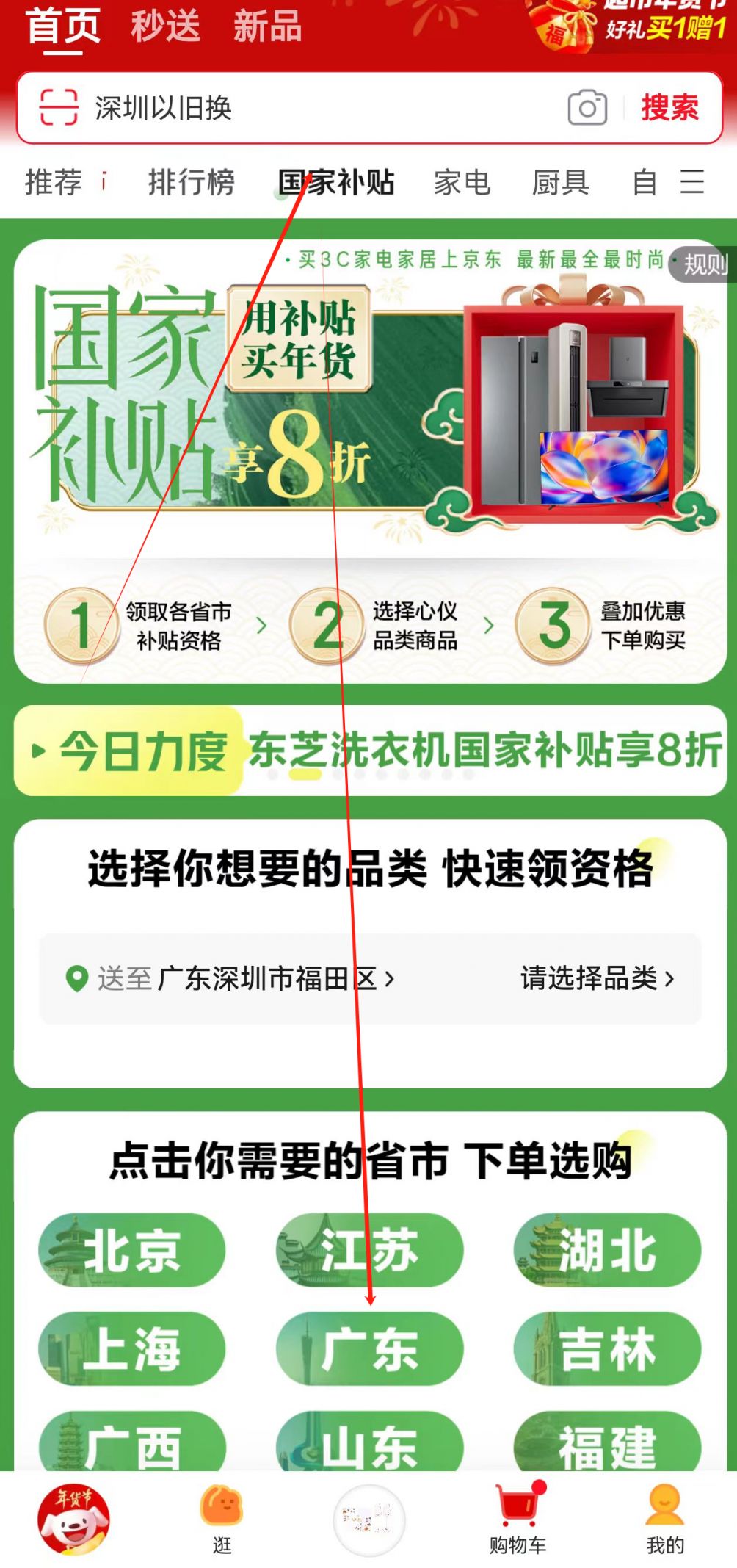This screenshot has height=1568, width=737.
Task: Tap the scan icon in search bar
Action: coord(59,107)
